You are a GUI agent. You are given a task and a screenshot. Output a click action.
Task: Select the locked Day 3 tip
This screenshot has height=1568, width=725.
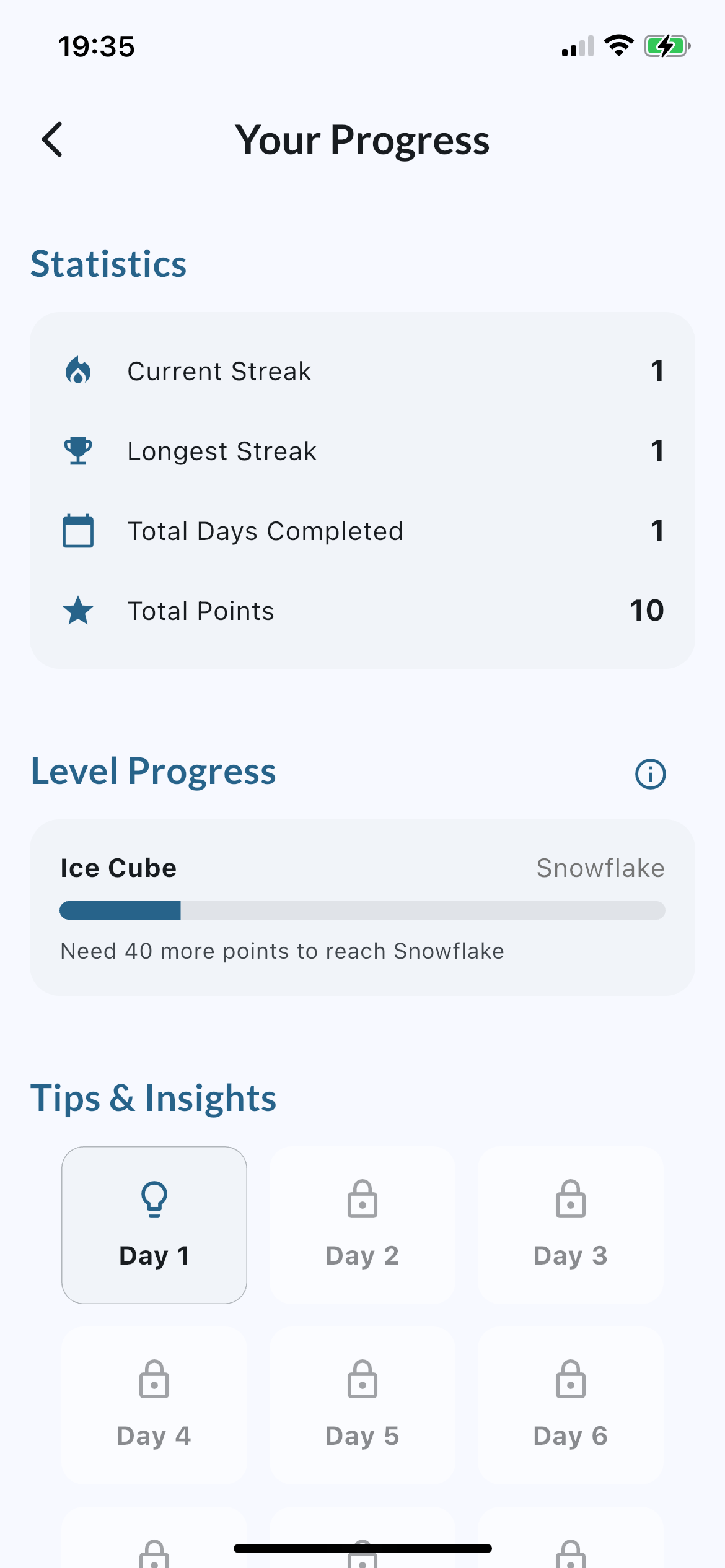click(570, 1225)
